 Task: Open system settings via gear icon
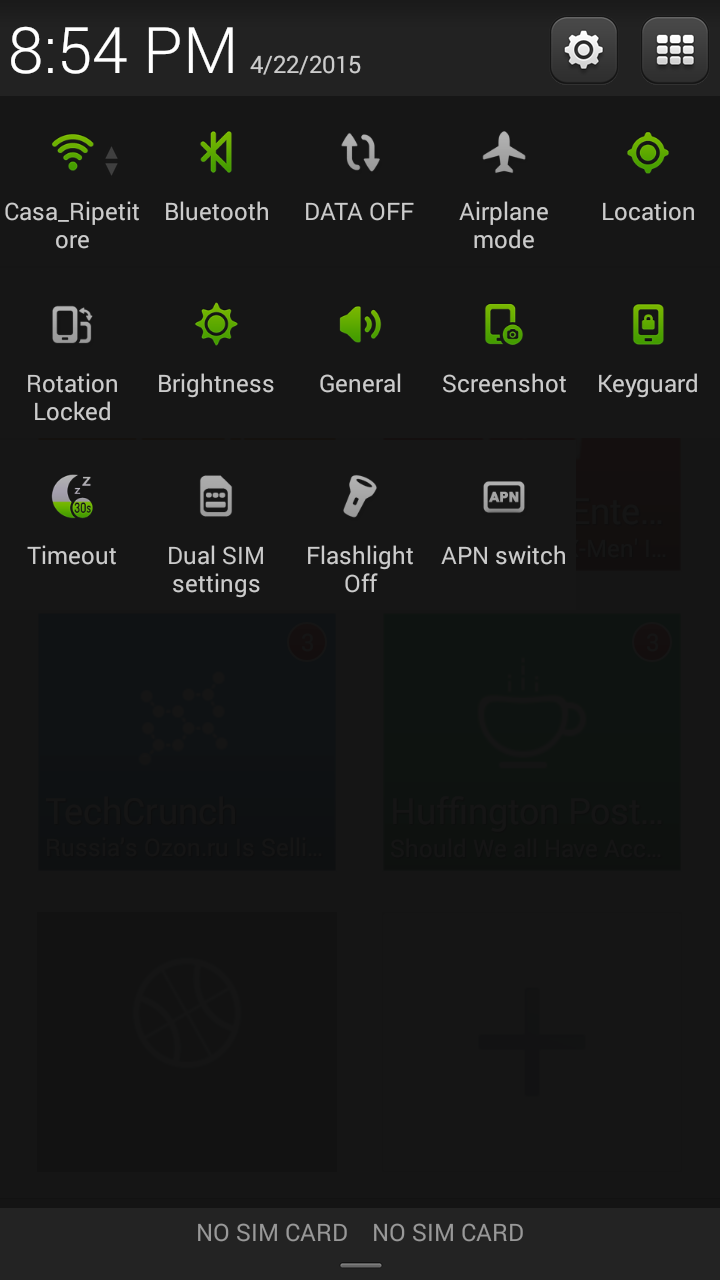(x=583, y=49)
